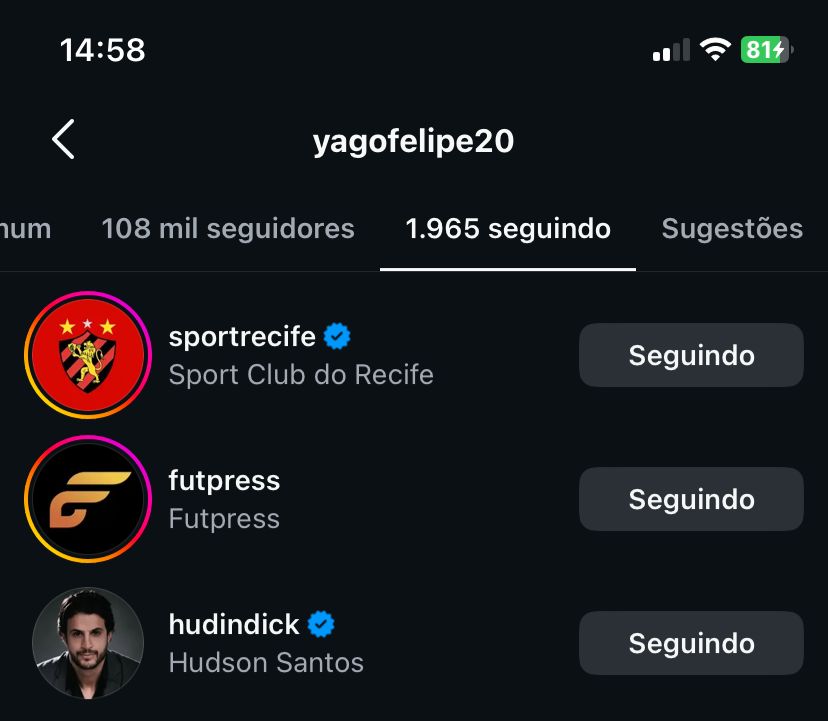The width and height of the screenshot is (828, 721).
Task: Open the sportrecife profile row
Action: [x=300, y=355]
